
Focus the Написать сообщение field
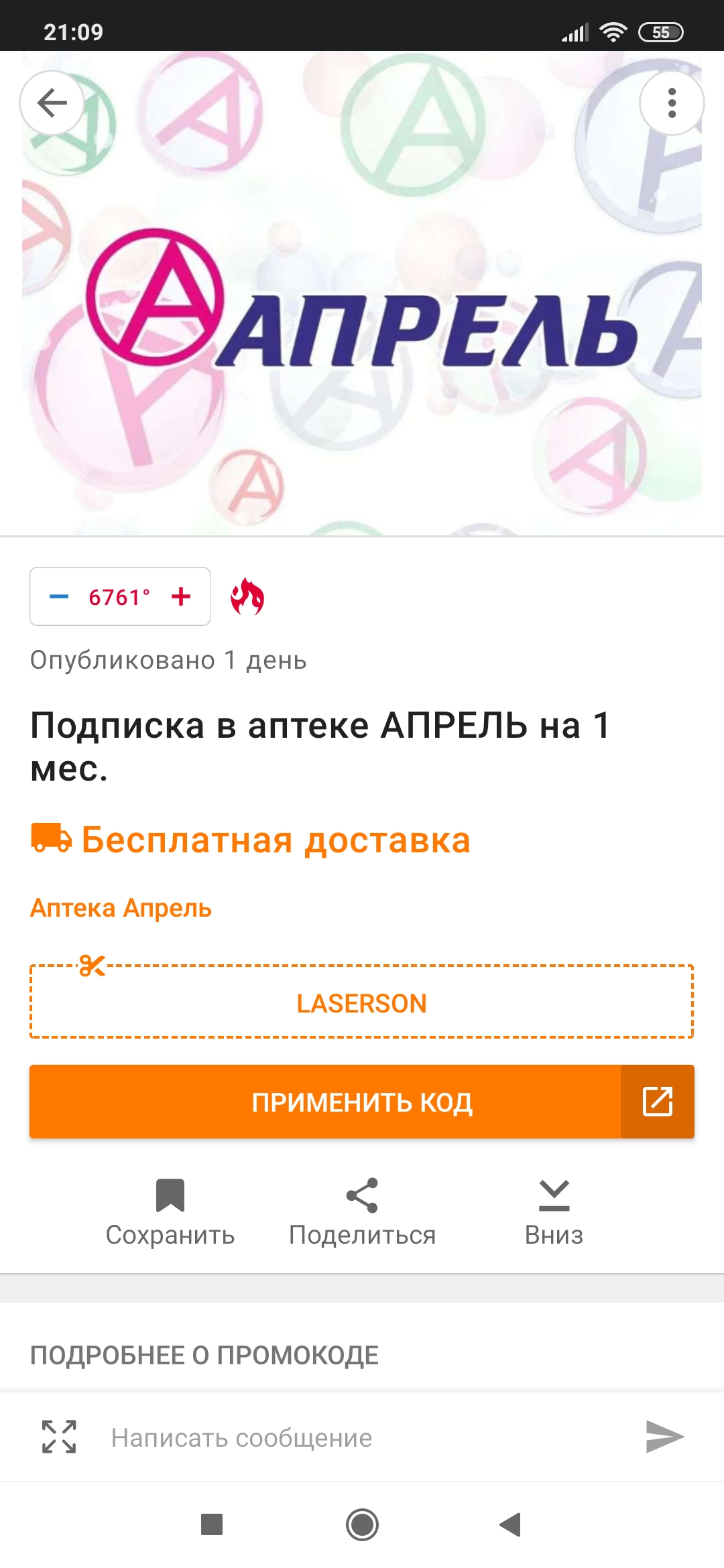(x=362, y=1438)
